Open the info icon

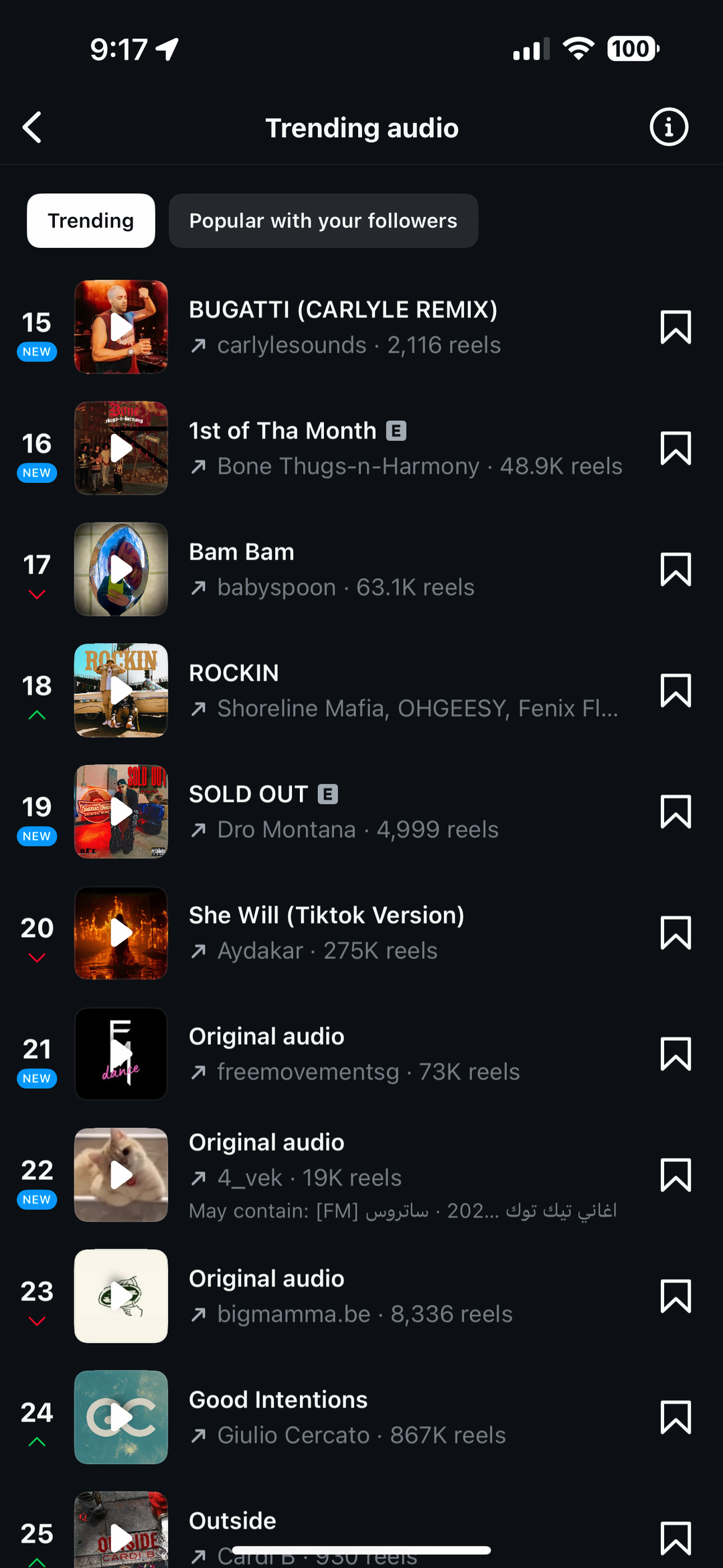coord(668,127)
